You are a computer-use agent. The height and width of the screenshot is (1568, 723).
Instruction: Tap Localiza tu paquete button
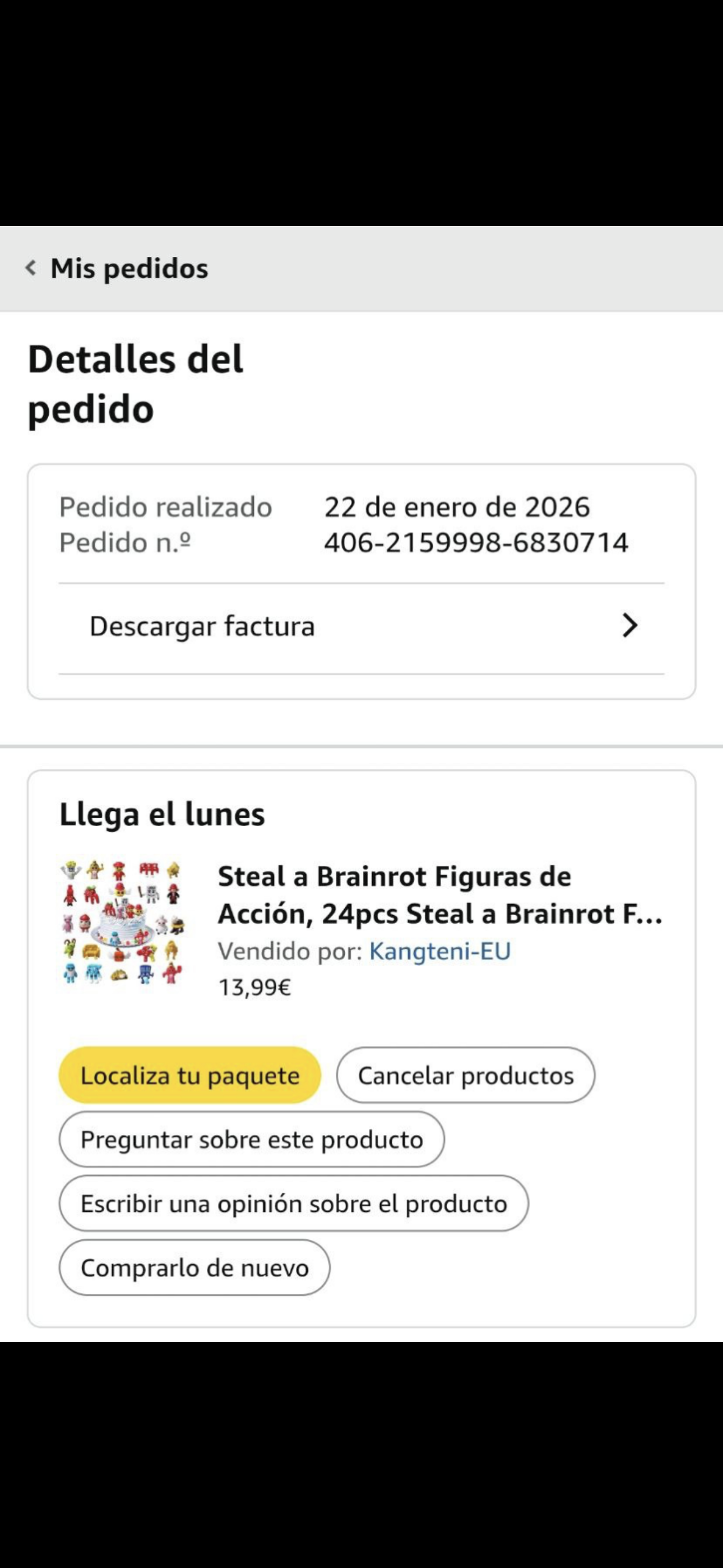[190, 1076]
